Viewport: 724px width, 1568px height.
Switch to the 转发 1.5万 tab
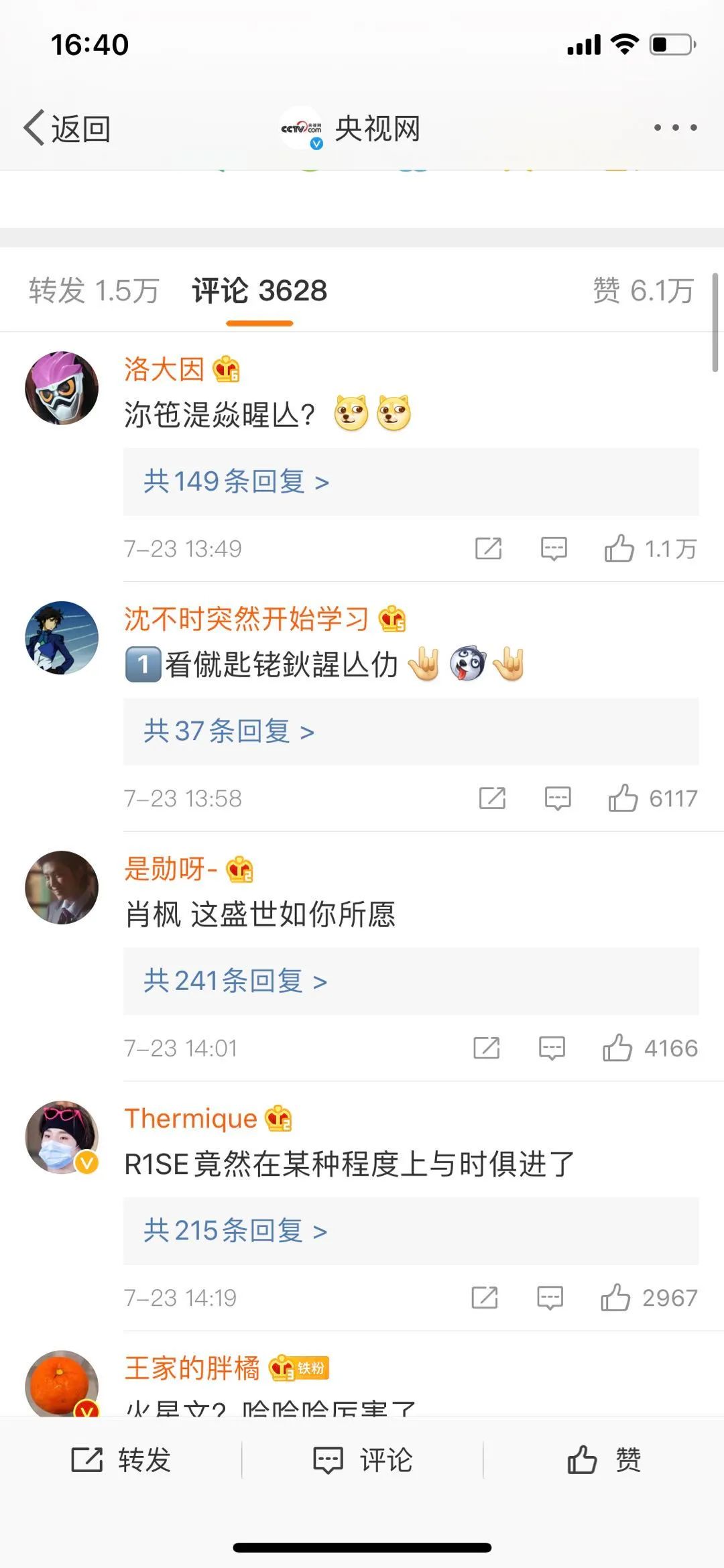coord(94,291)
